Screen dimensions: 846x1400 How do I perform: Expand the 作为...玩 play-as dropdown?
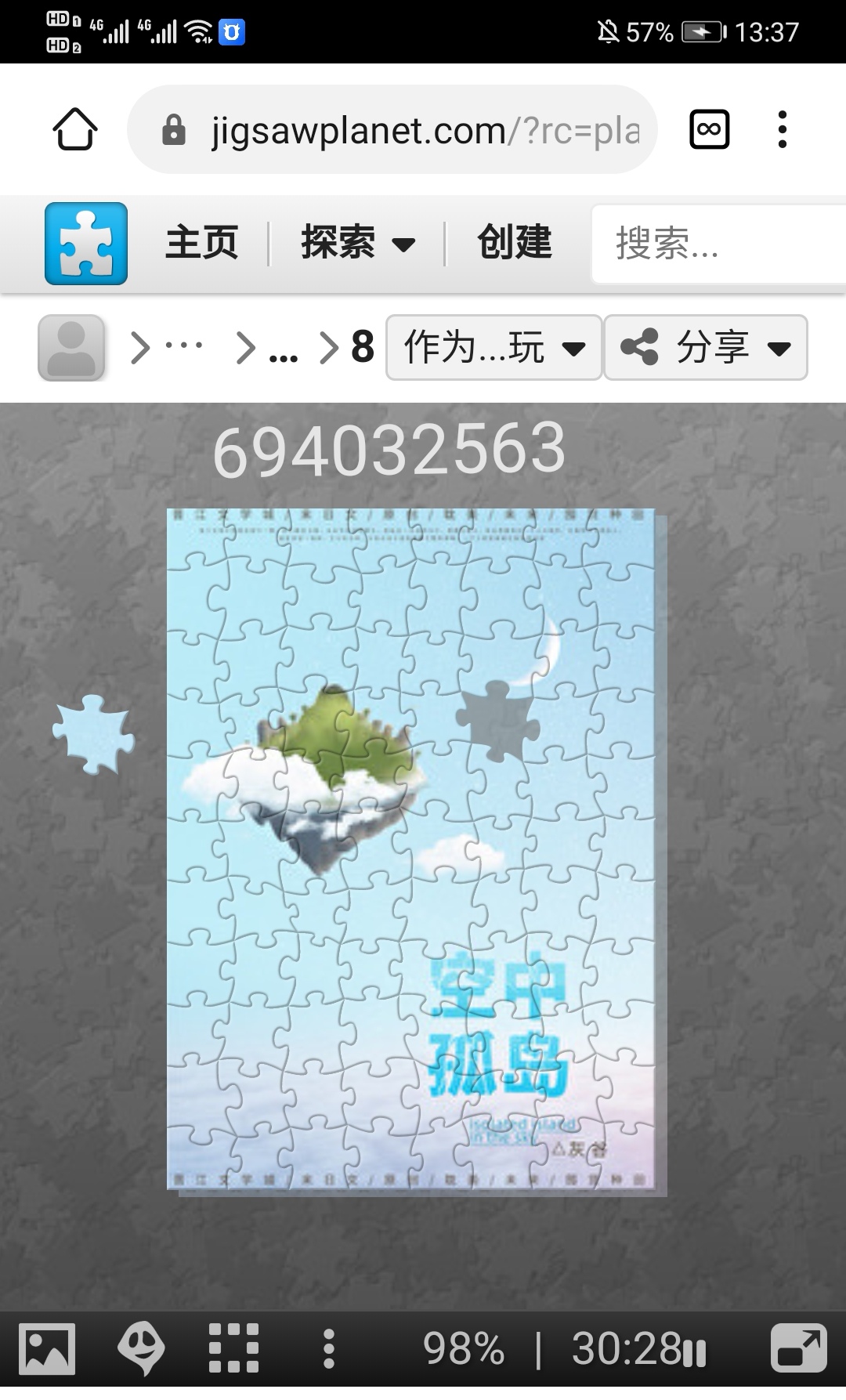[493, 348]
